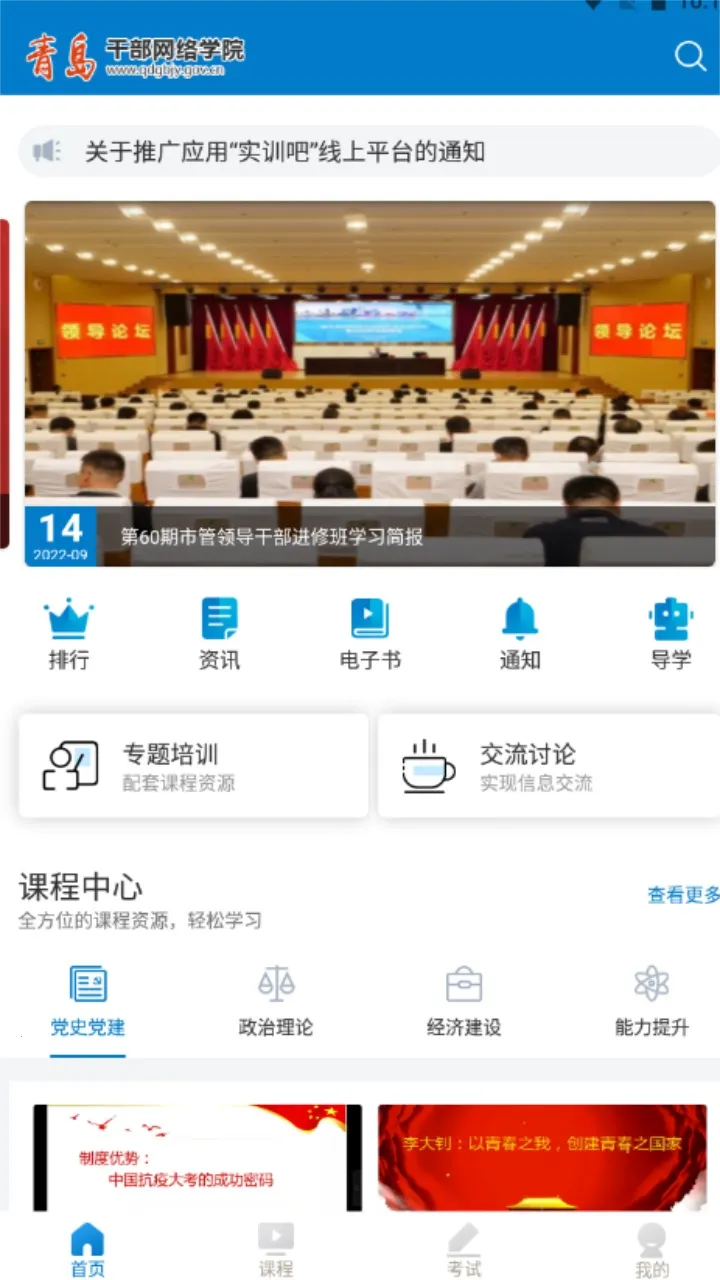Open the 电子书 e-book icon
The image size is (720, 1280).
[x=369, y=630]
